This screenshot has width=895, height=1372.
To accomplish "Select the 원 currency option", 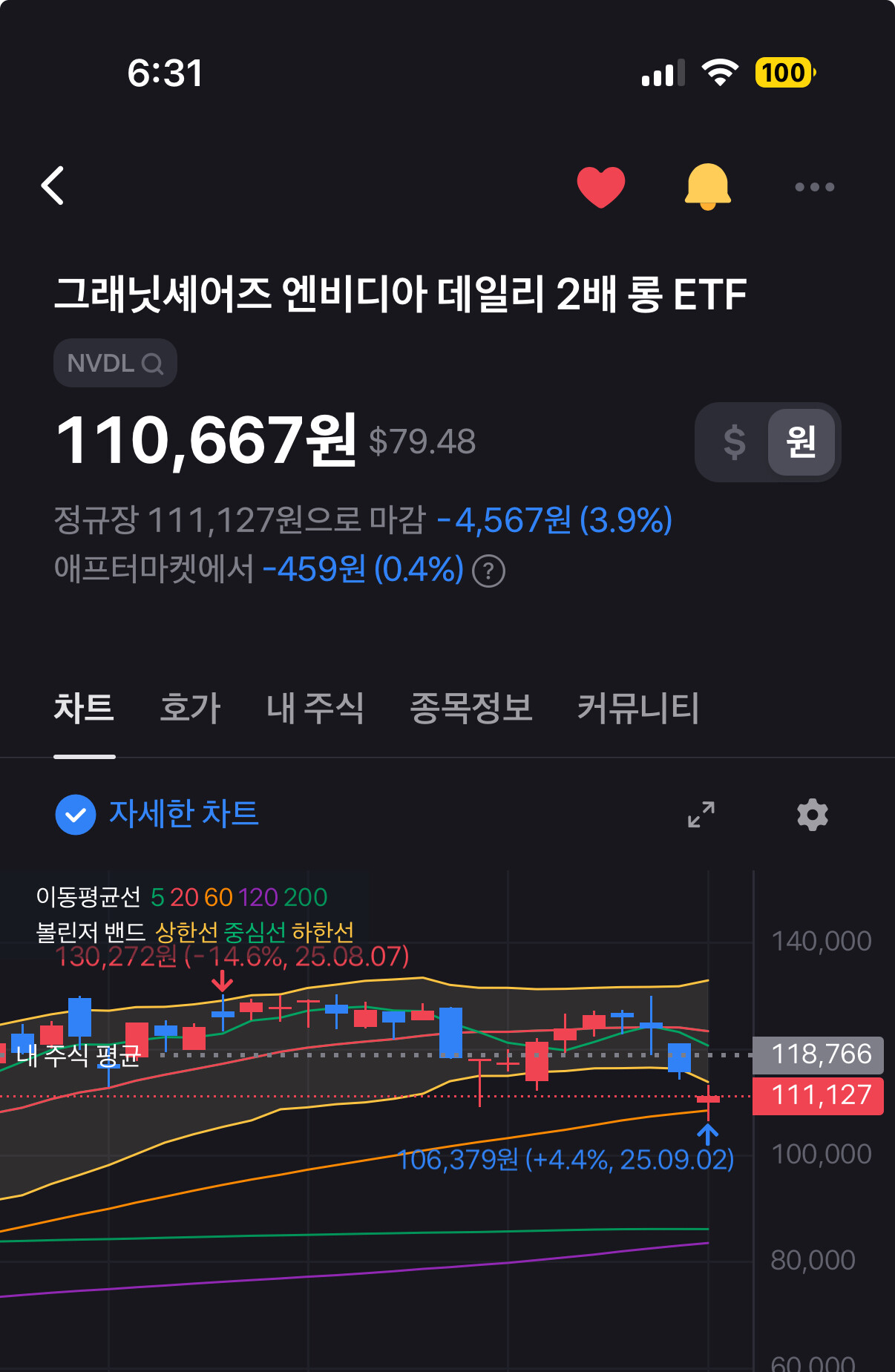I will tap(801, 442).
